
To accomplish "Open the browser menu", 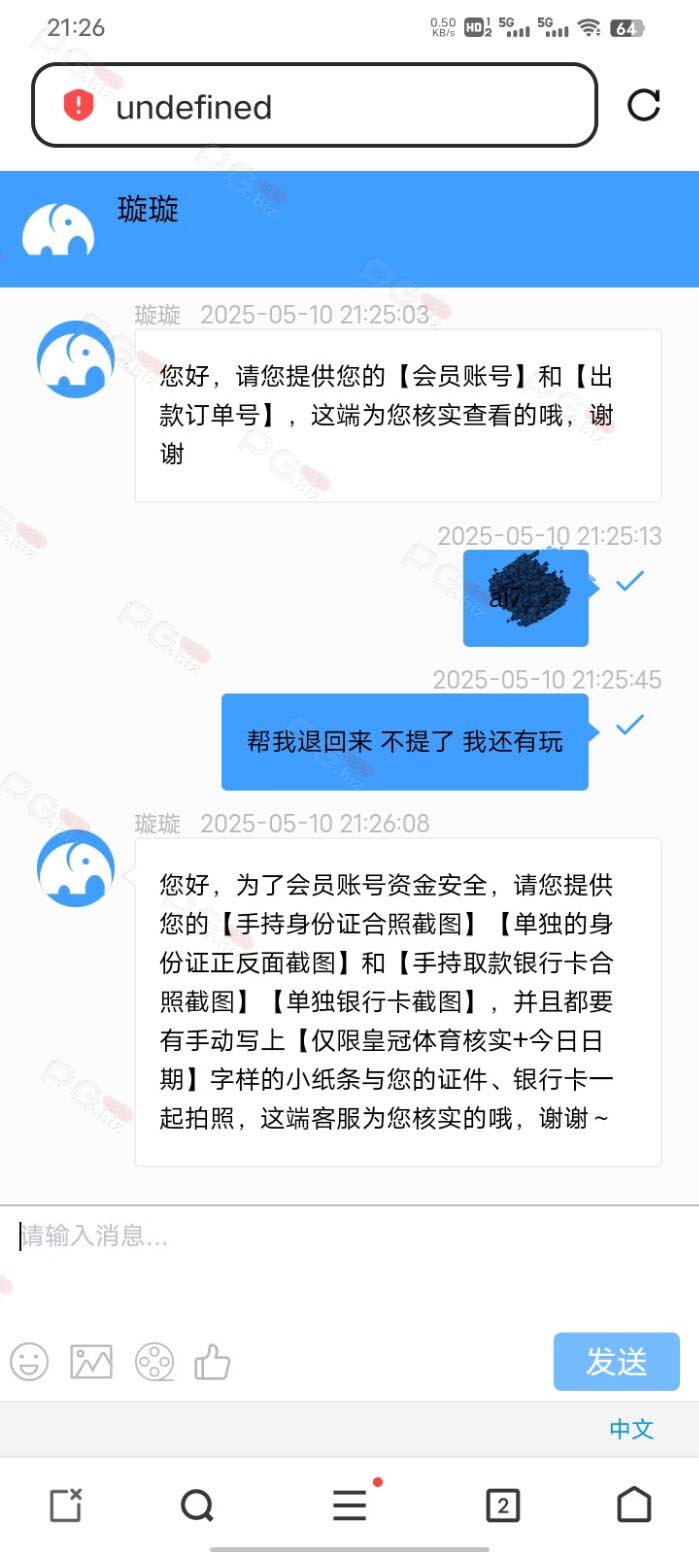I will (x=350, y=1505).
